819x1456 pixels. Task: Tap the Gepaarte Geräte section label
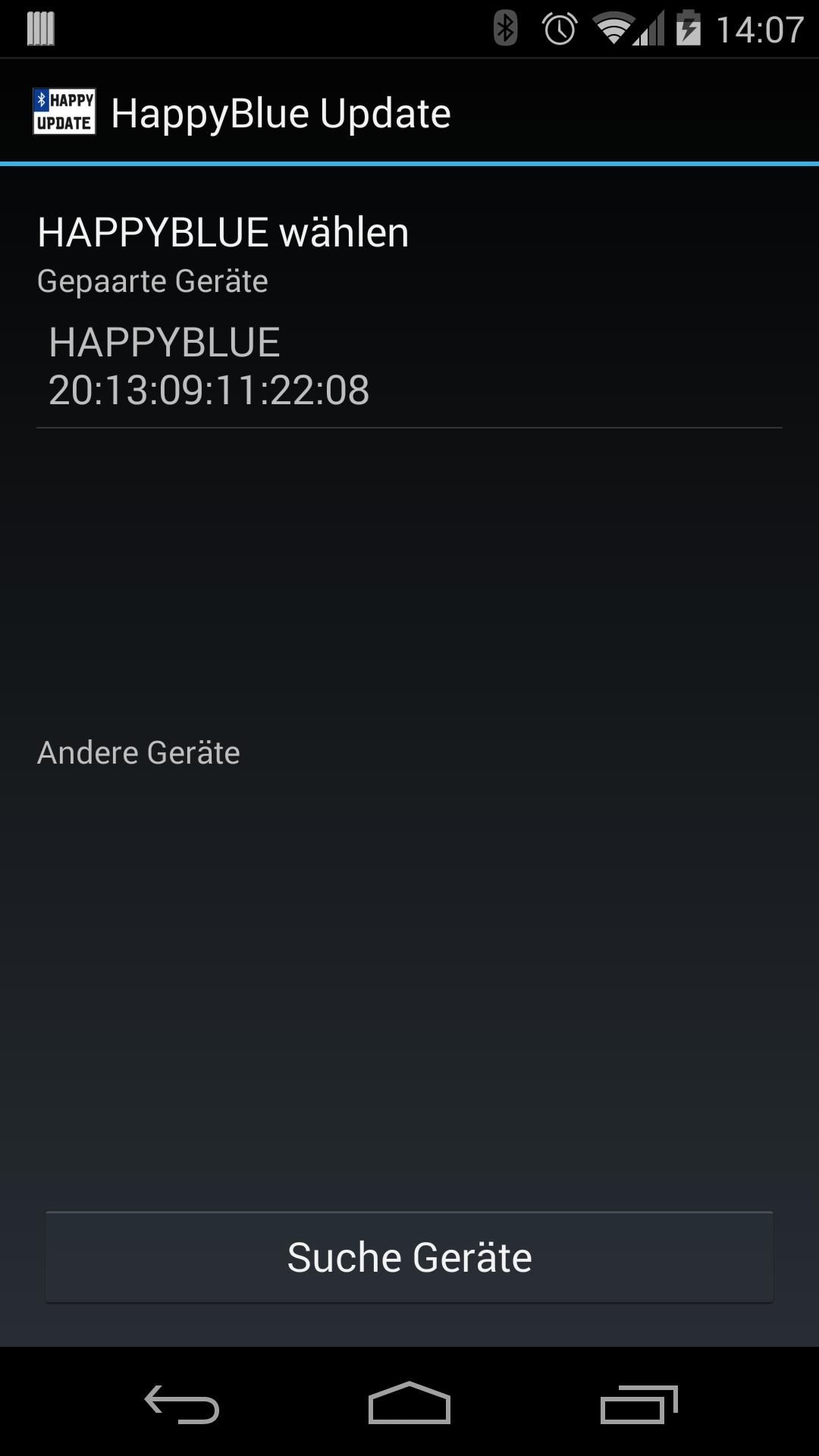153,280
